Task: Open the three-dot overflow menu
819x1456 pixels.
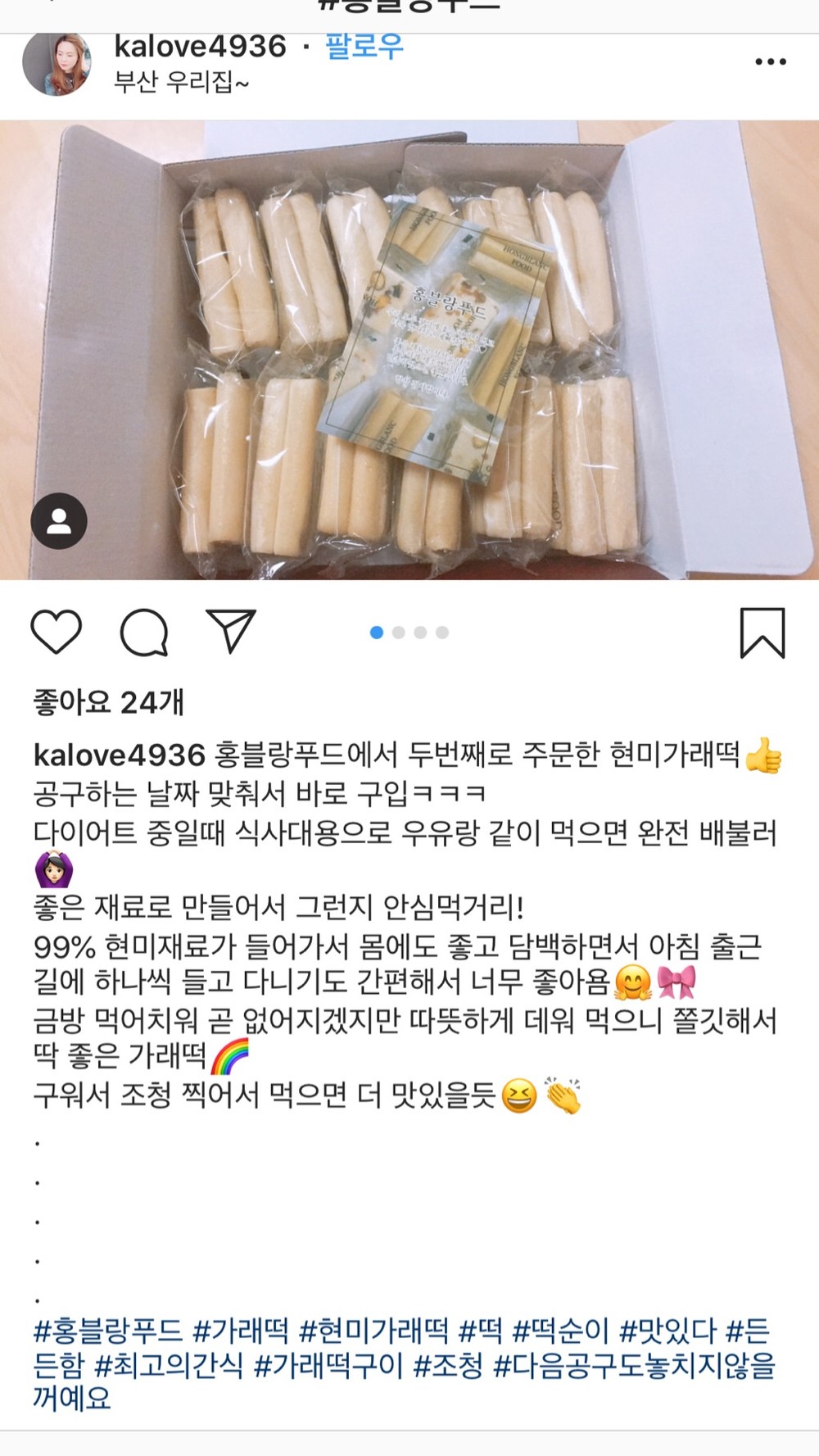Action: 771,61
